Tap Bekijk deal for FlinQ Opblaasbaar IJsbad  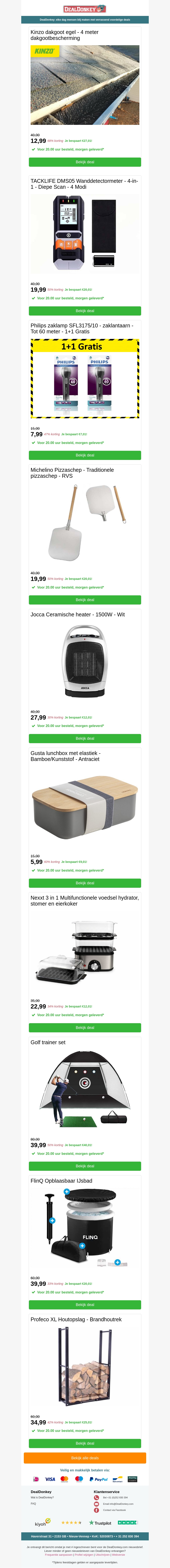coord(85,1305)
